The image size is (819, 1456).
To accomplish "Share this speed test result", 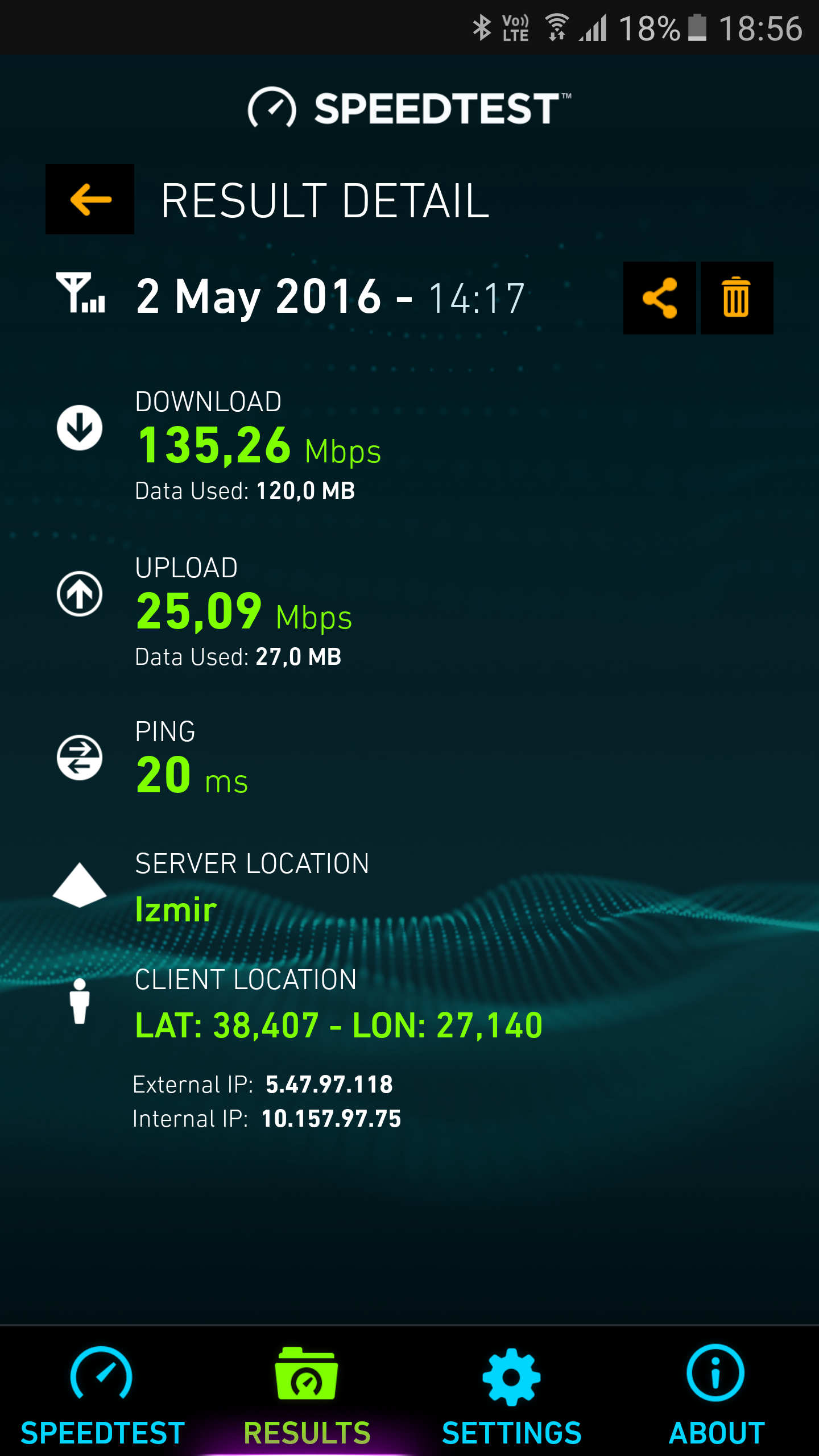I will tap(659, 297).
